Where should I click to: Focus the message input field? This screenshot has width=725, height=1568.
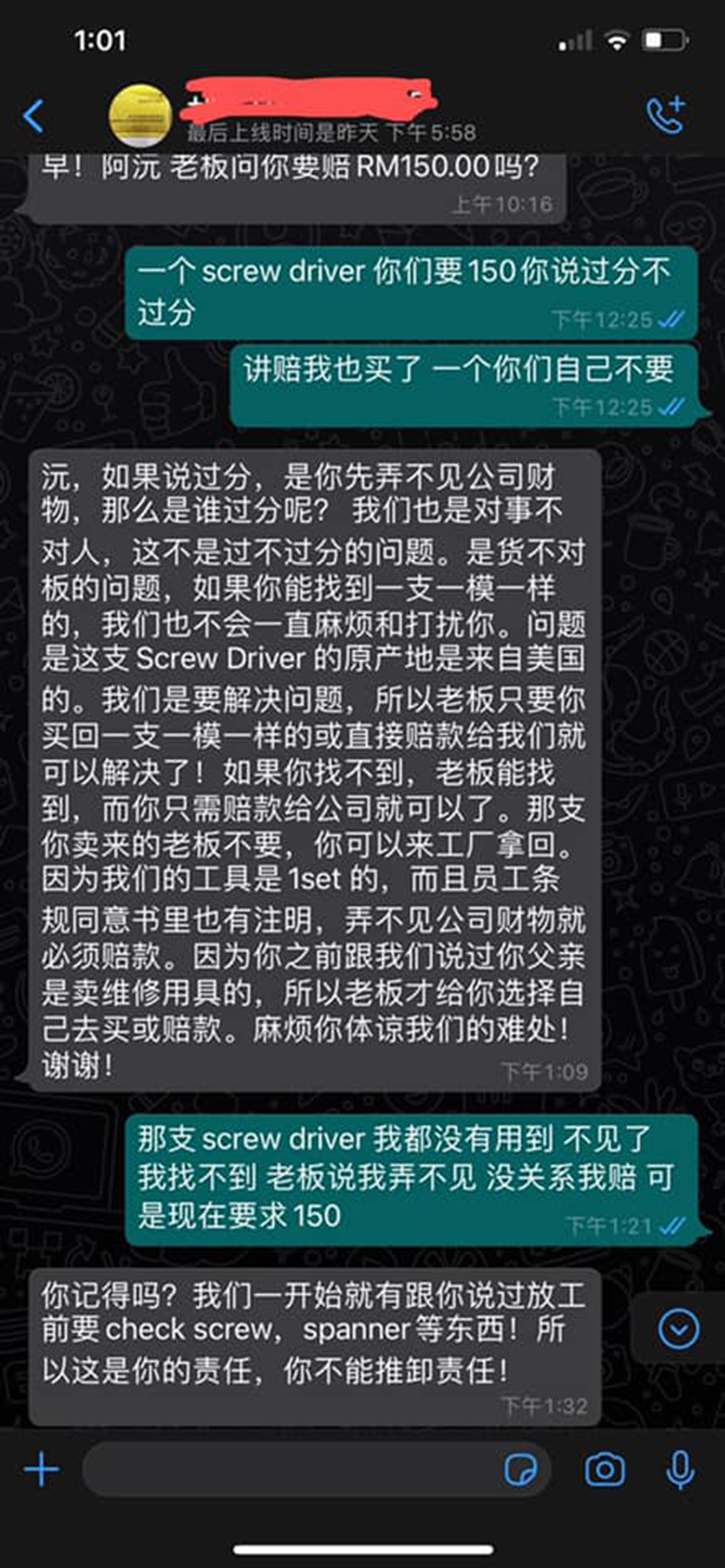[290, 1469]
